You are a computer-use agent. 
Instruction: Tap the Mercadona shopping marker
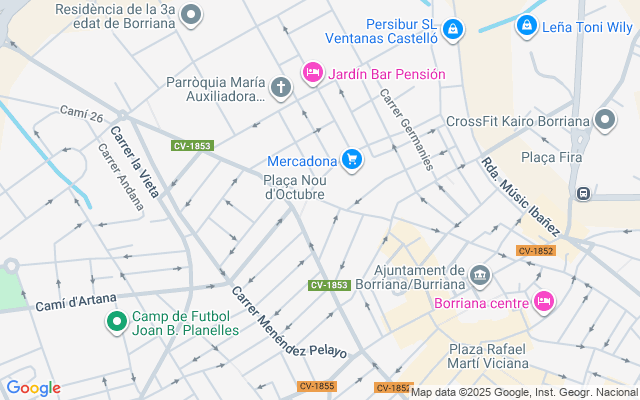click(x=351, y=159)
